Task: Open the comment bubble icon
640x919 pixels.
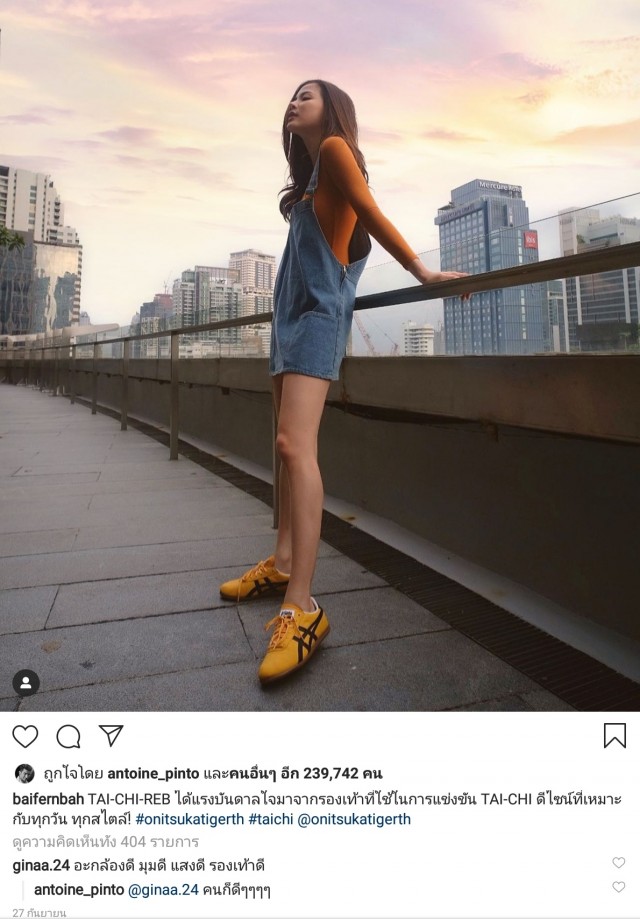Action: click(x=68, y=736)
